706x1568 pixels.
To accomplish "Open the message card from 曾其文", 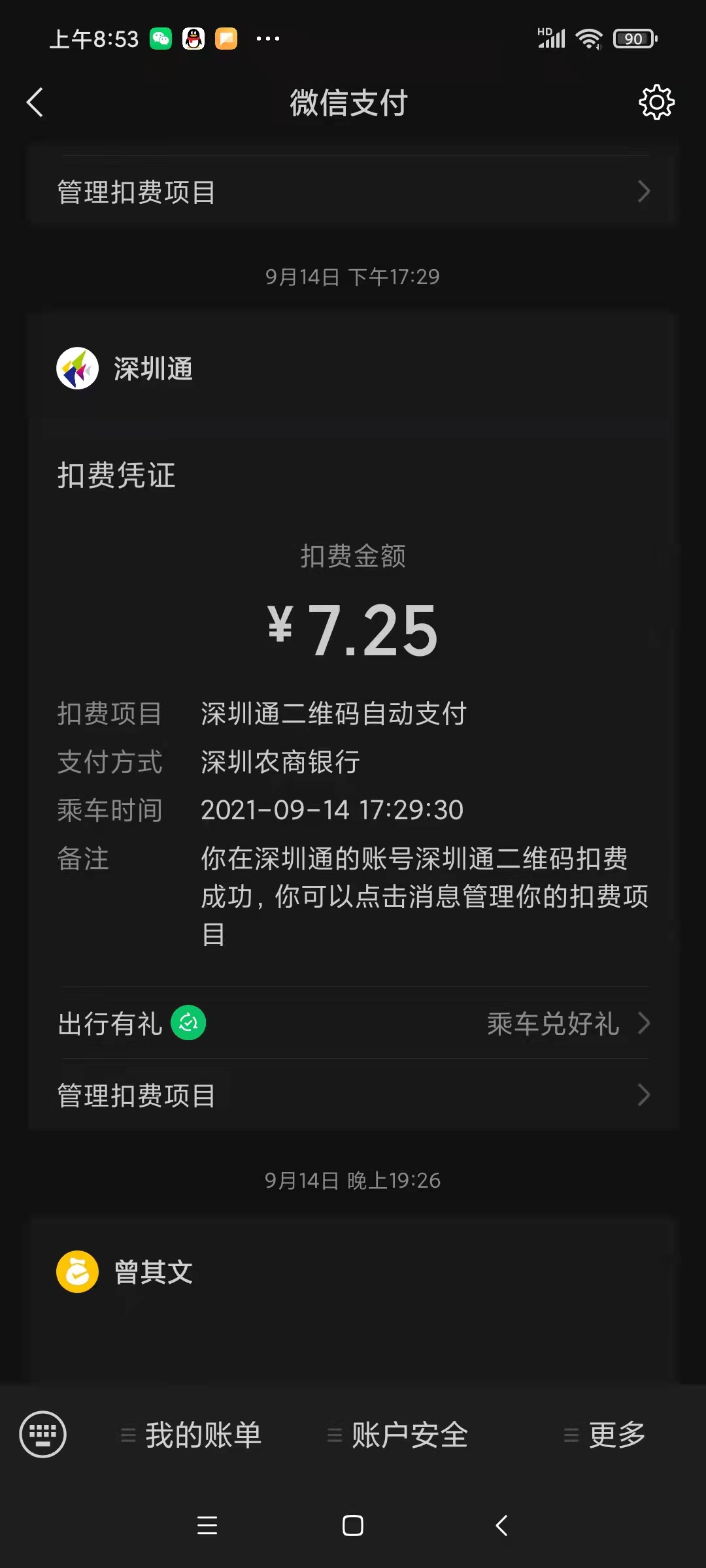I will pyautogui.click(x=353, y=1300).
